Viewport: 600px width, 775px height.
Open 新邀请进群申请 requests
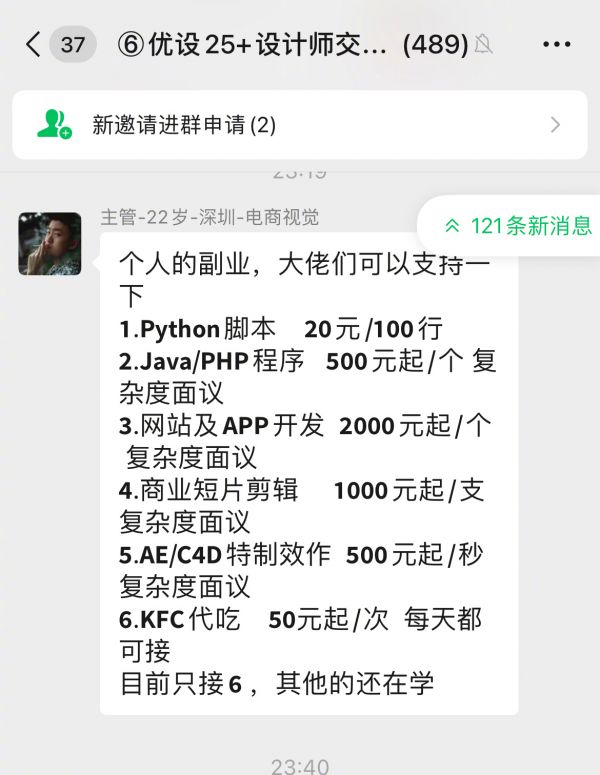299,125
